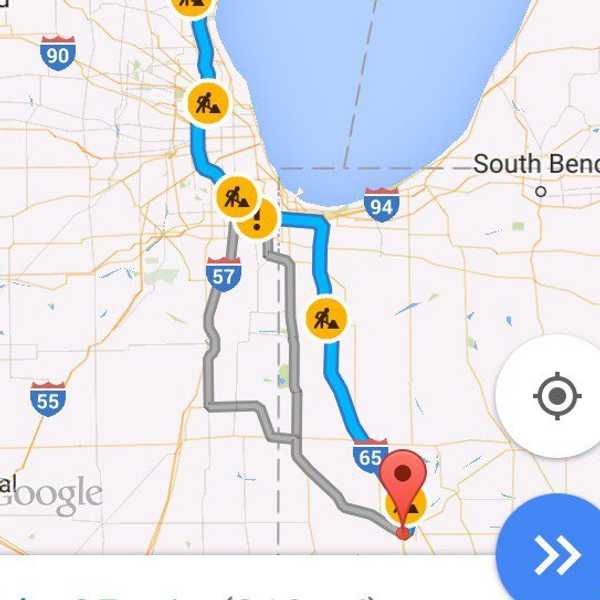This screenshot has width=600, height=600.
Task: Tap the roadwork icon on I-65 route
Action: (327, 318)
